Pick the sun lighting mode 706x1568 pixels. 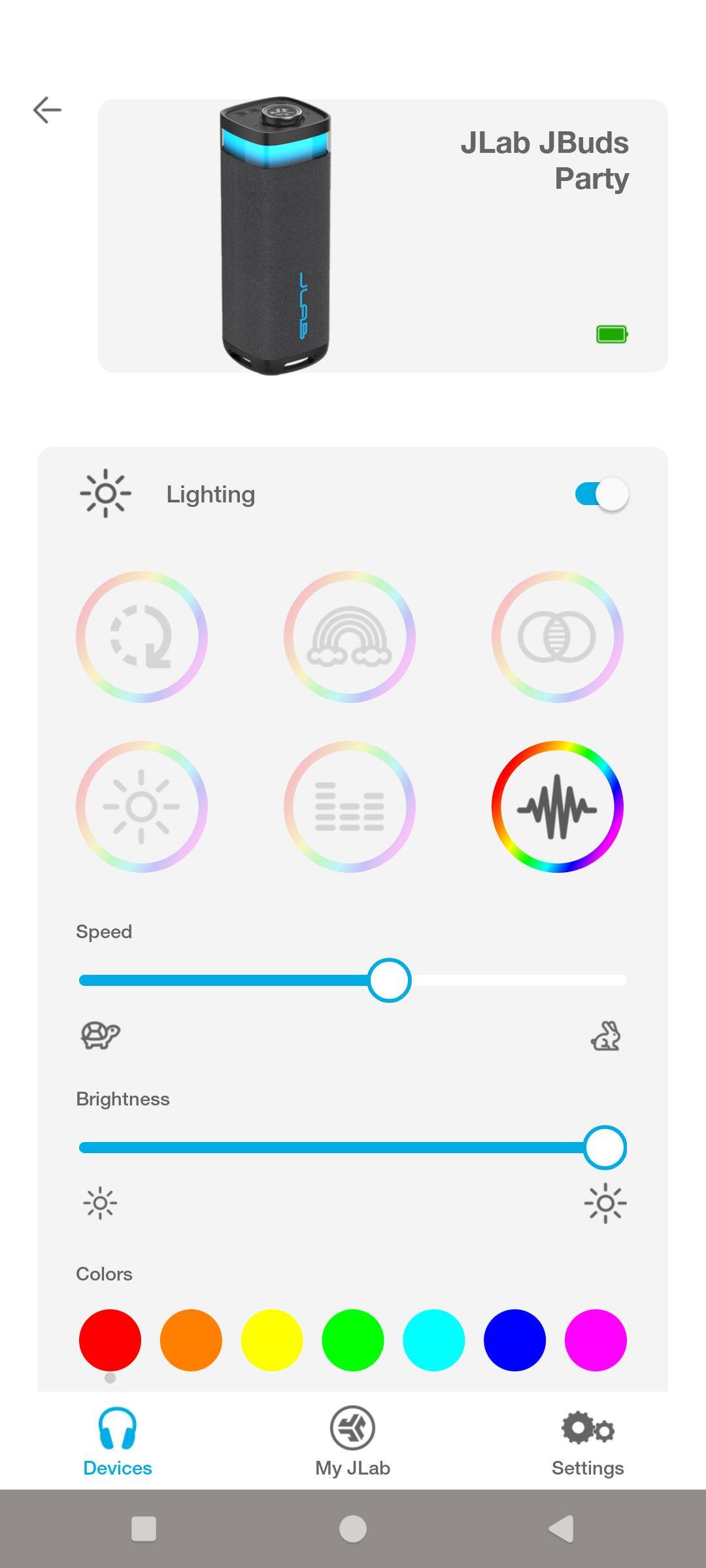tap(142, 807)
